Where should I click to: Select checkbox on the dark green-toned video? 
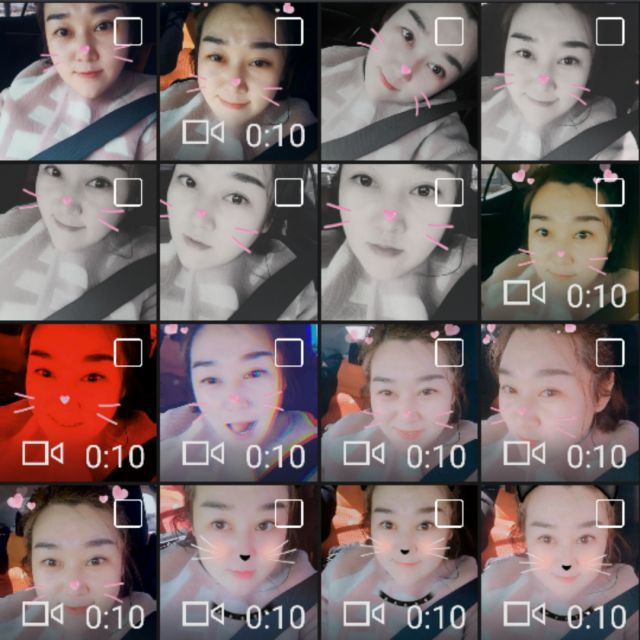click(x=610, y=192)
